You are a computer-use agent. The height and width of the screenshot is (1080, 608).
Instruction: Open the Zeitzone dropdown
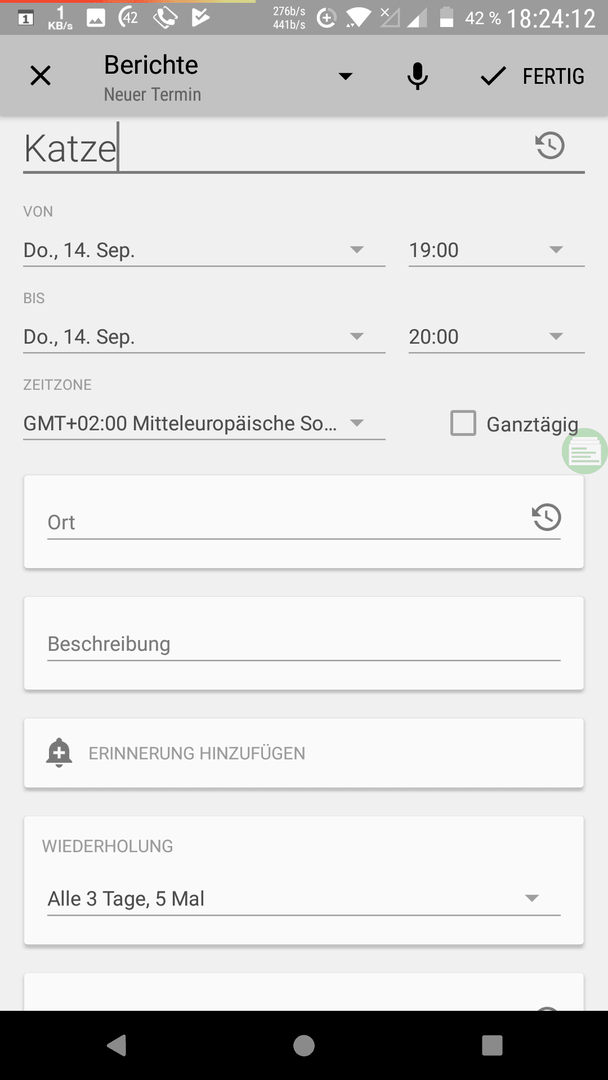click(204, 424)
